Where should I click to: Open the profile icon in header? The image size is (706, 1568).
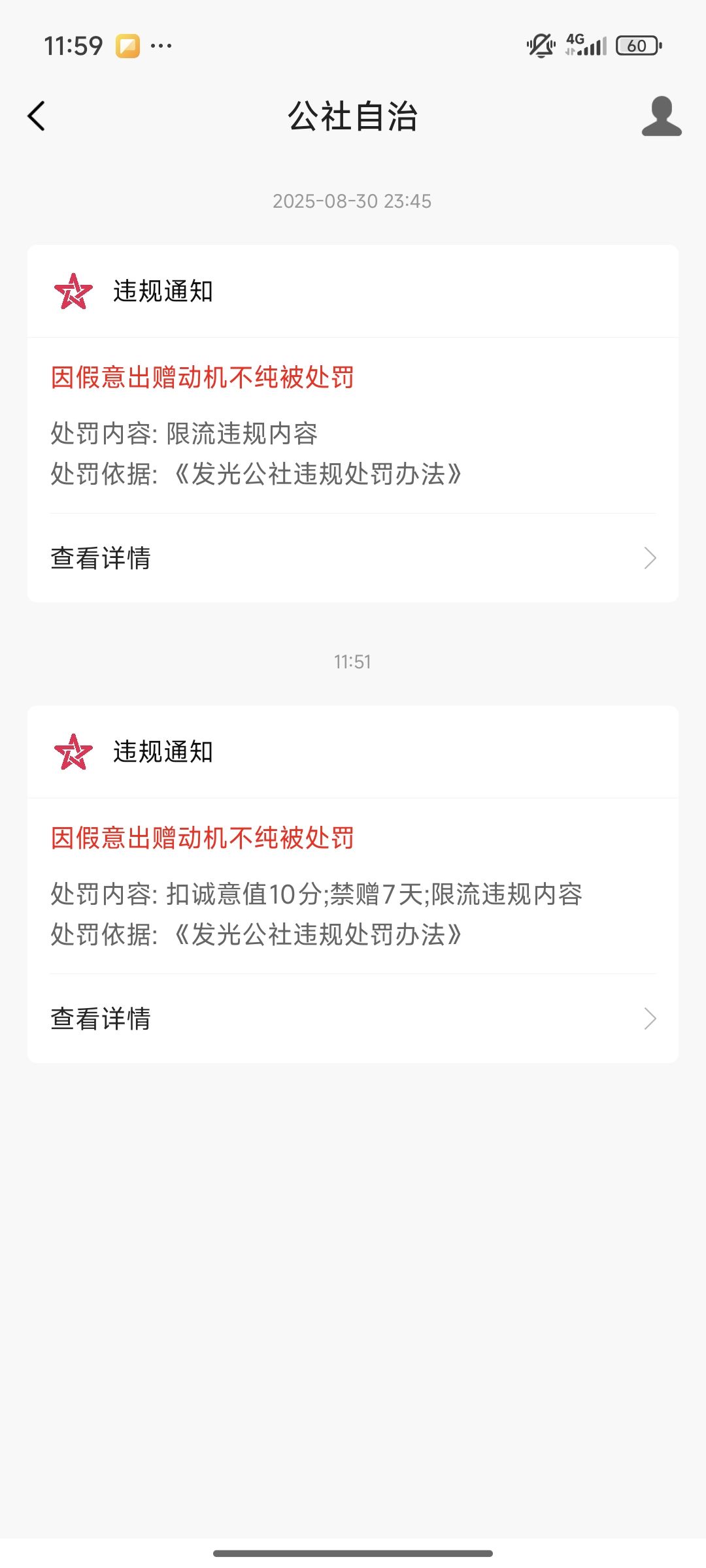coord(661,116)
